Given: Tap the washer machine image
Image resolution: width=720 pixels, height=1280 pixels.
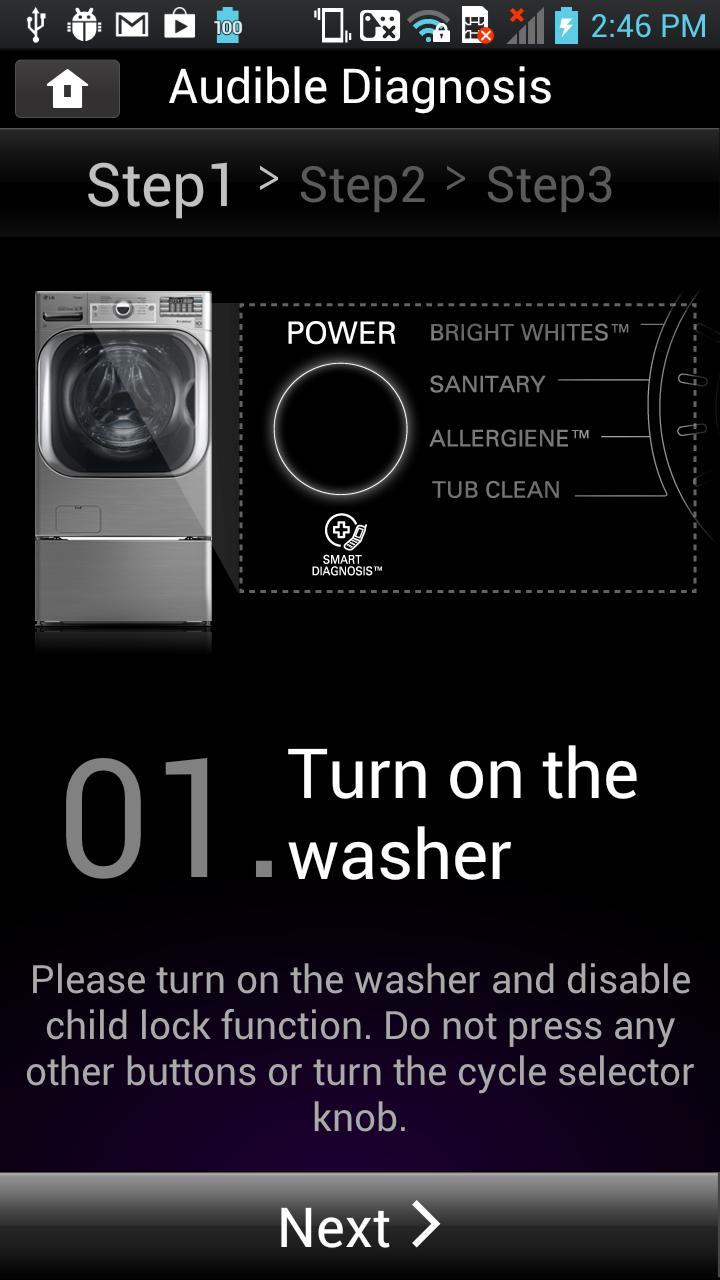Looking at the screenshot, I should click(122, 460).
